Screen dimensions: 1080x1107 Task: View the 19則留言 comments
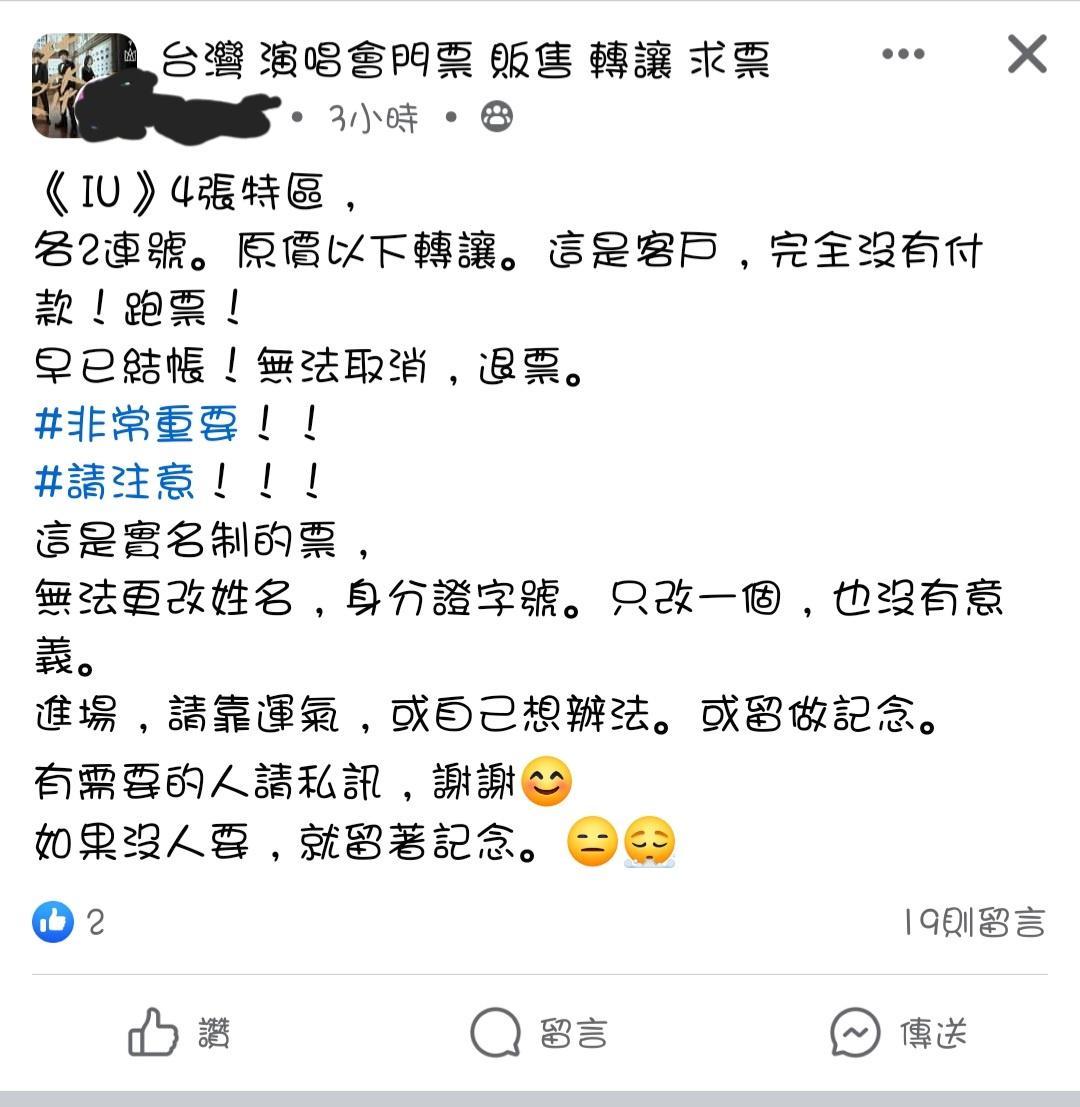[973, 922]
